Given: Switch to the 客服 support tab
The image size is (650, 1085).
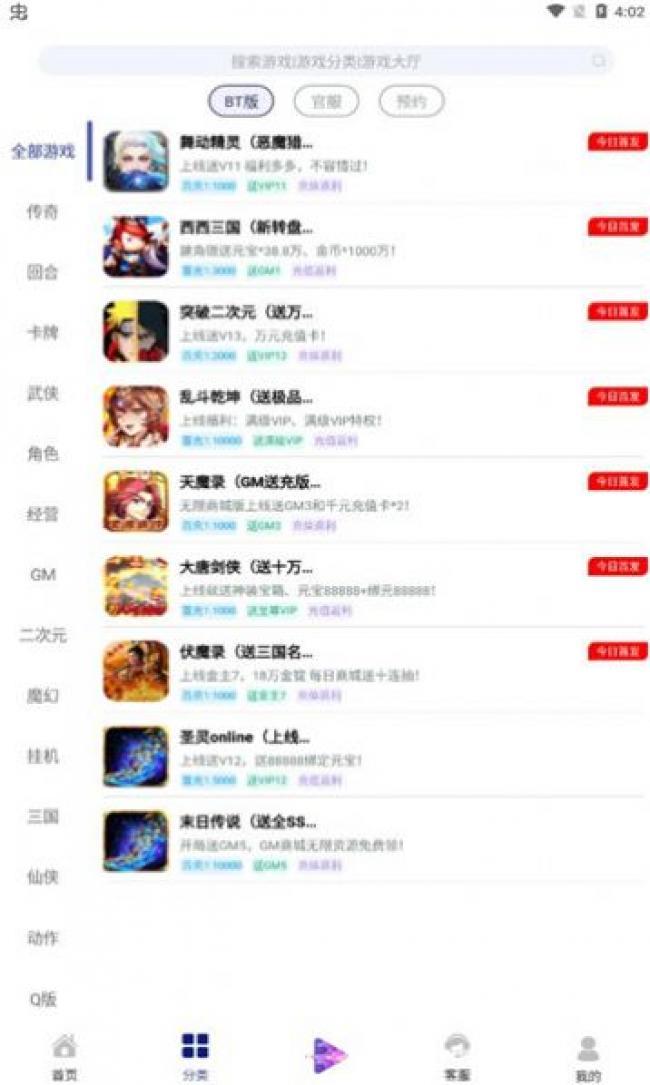Looking at the screenshot, I should click(457, 1057).
